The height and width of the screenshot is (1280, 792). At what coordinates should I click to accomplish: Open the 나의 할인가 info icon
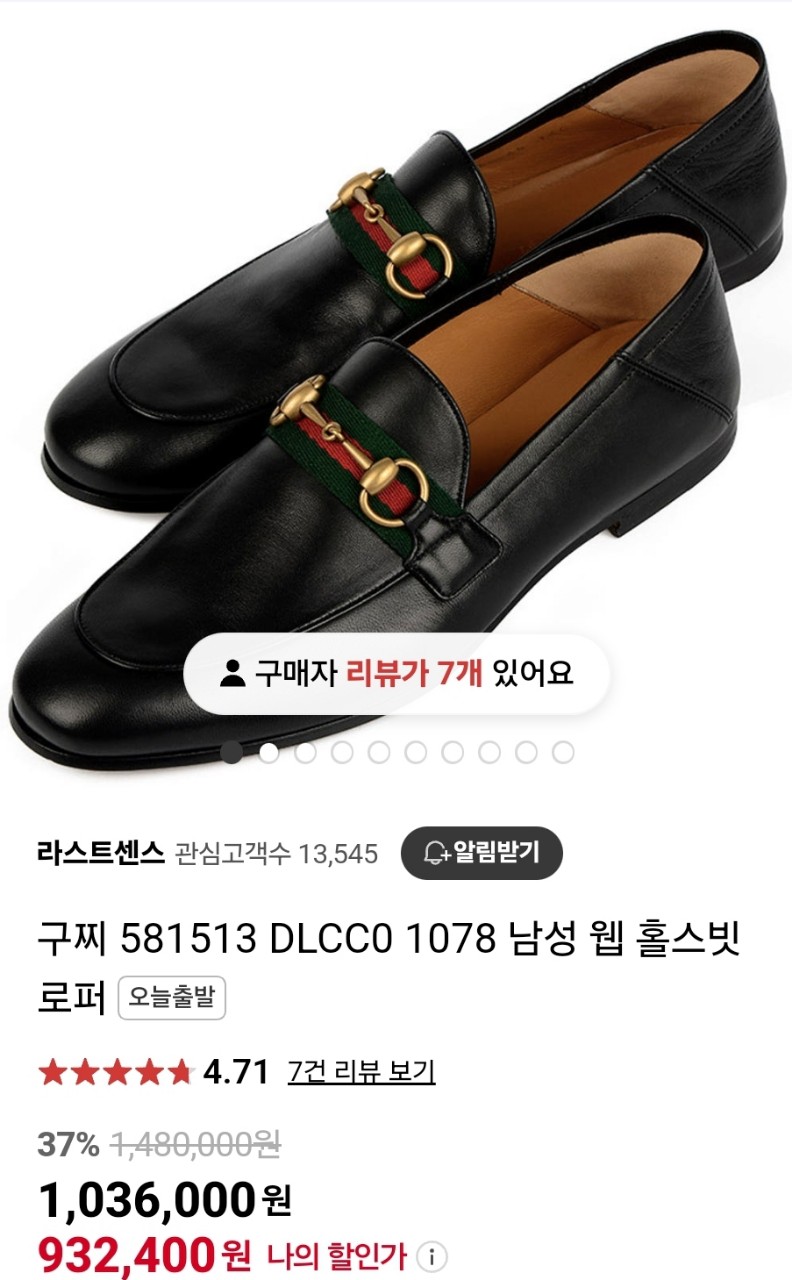[x=432, y=1256]
